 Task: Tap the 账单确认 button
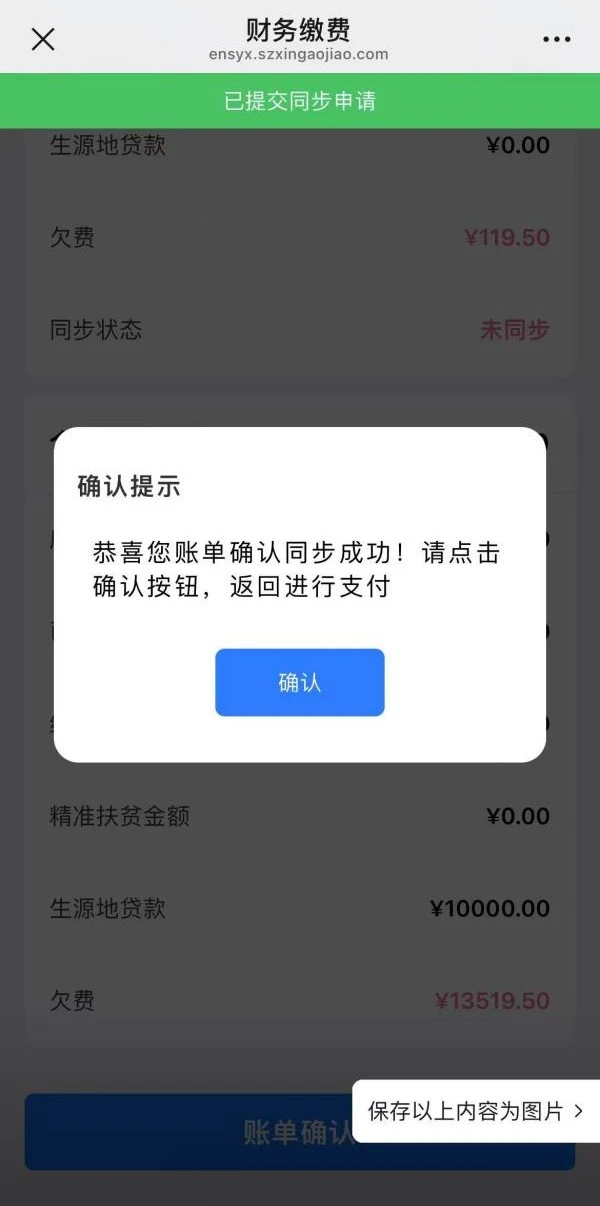[190, 1132]
